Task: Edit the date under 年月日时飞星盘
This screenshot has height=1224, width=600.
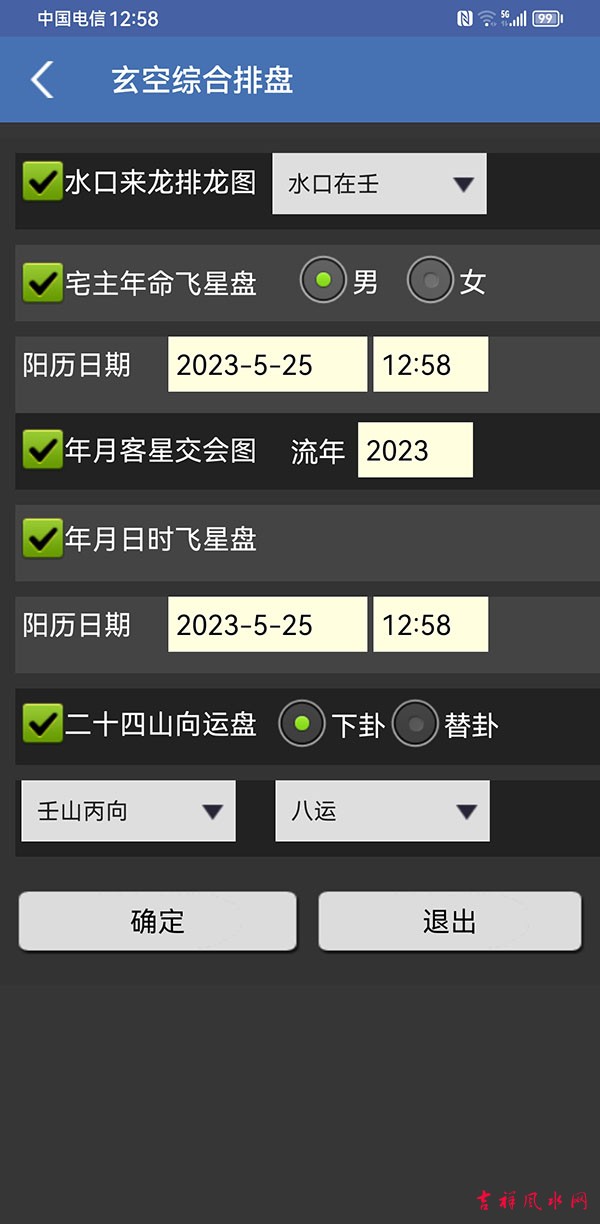Action: tap(267, 625)
